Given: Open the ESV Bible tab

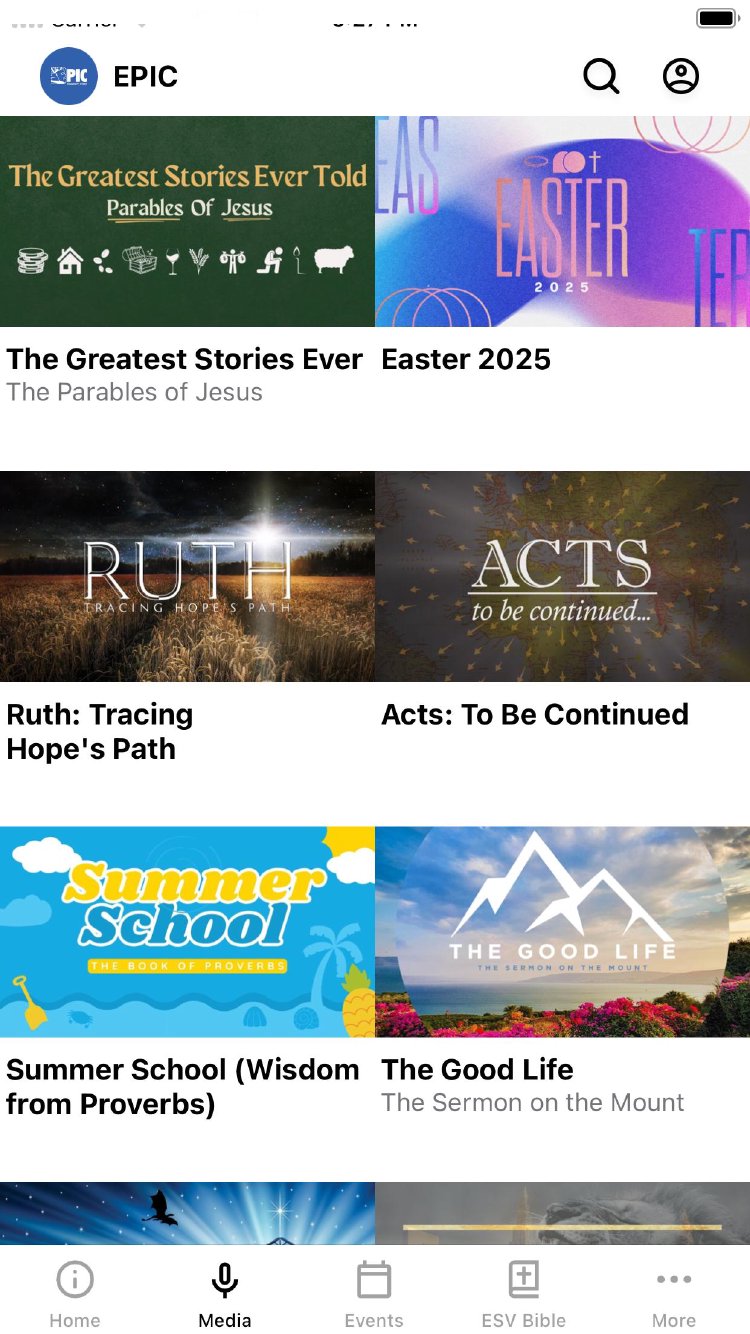Looking at the screenshot, I should (524, 1294).
